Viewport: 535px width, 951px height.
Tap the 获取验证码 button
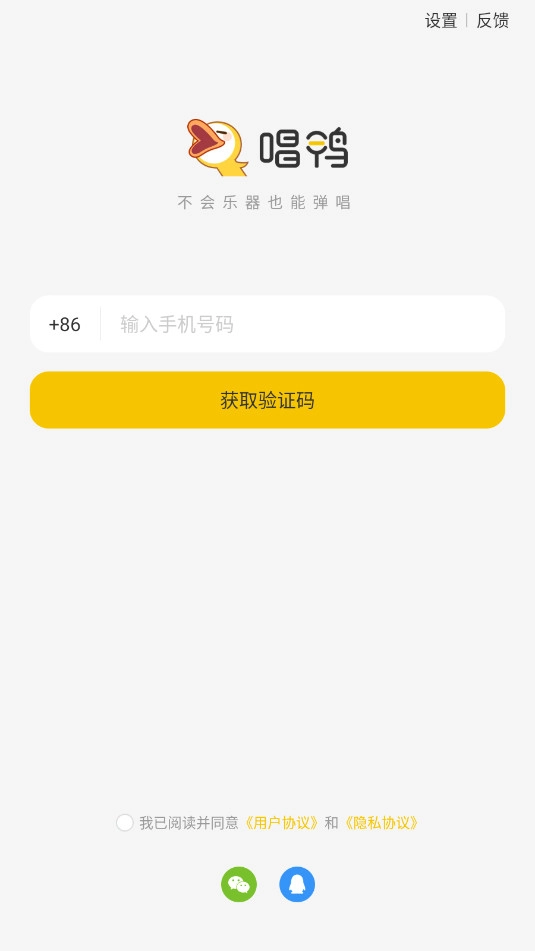coord(268,400)
